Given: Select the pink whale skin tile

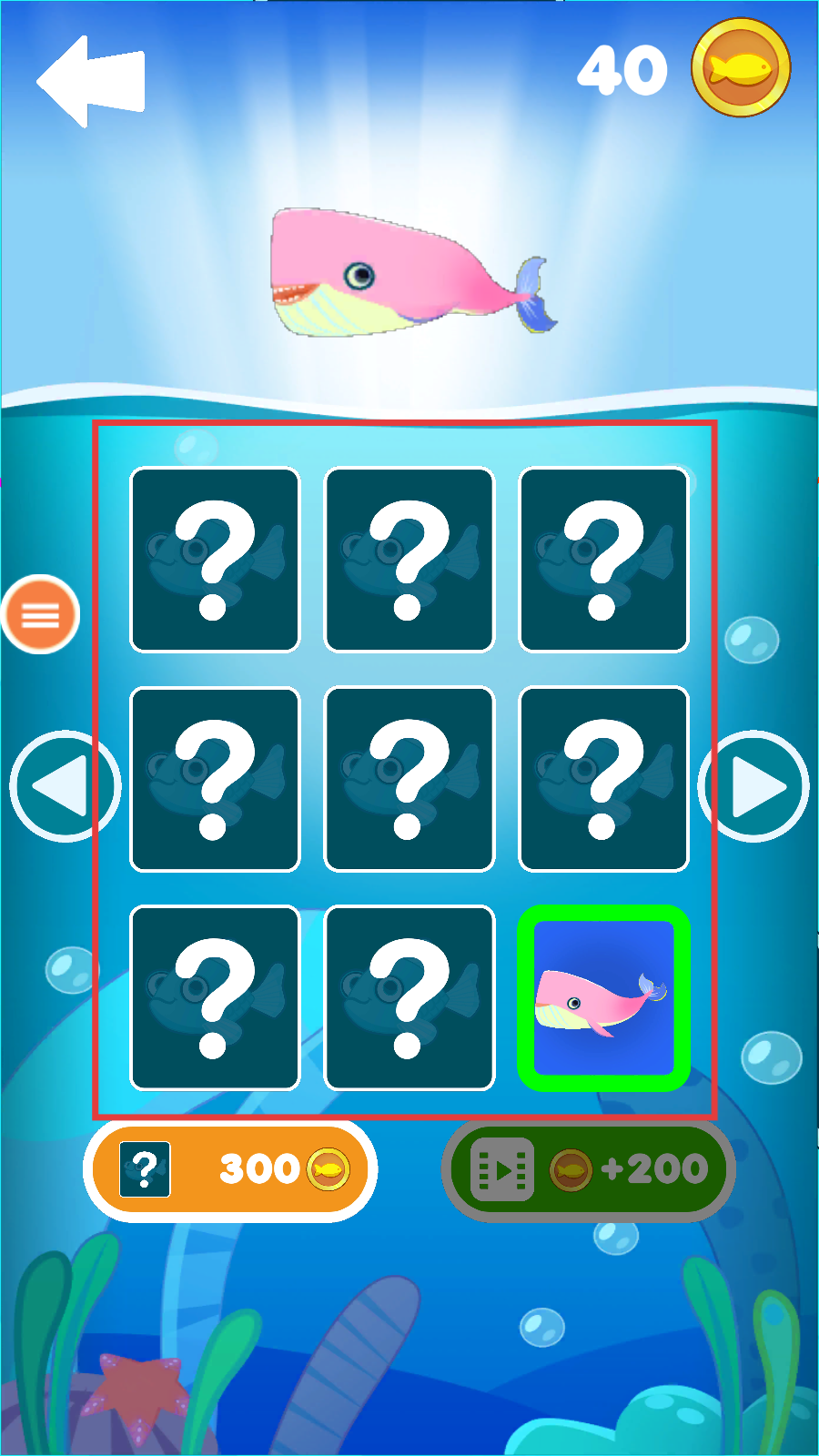Looking at the screenshot, I should click(x=603, y=998).
